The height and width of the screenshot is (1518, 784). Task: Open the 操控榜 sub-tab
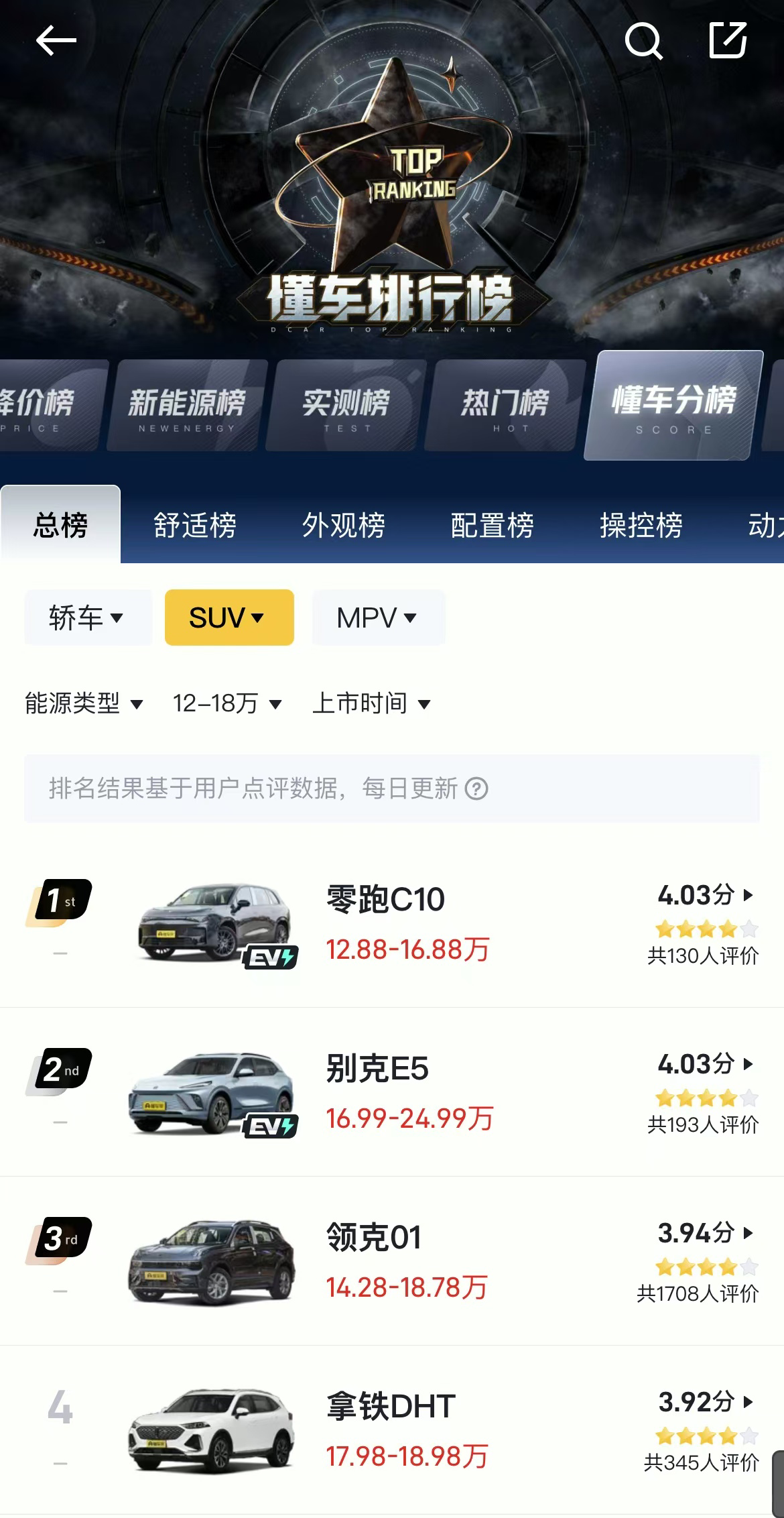(x=641, y=525)
